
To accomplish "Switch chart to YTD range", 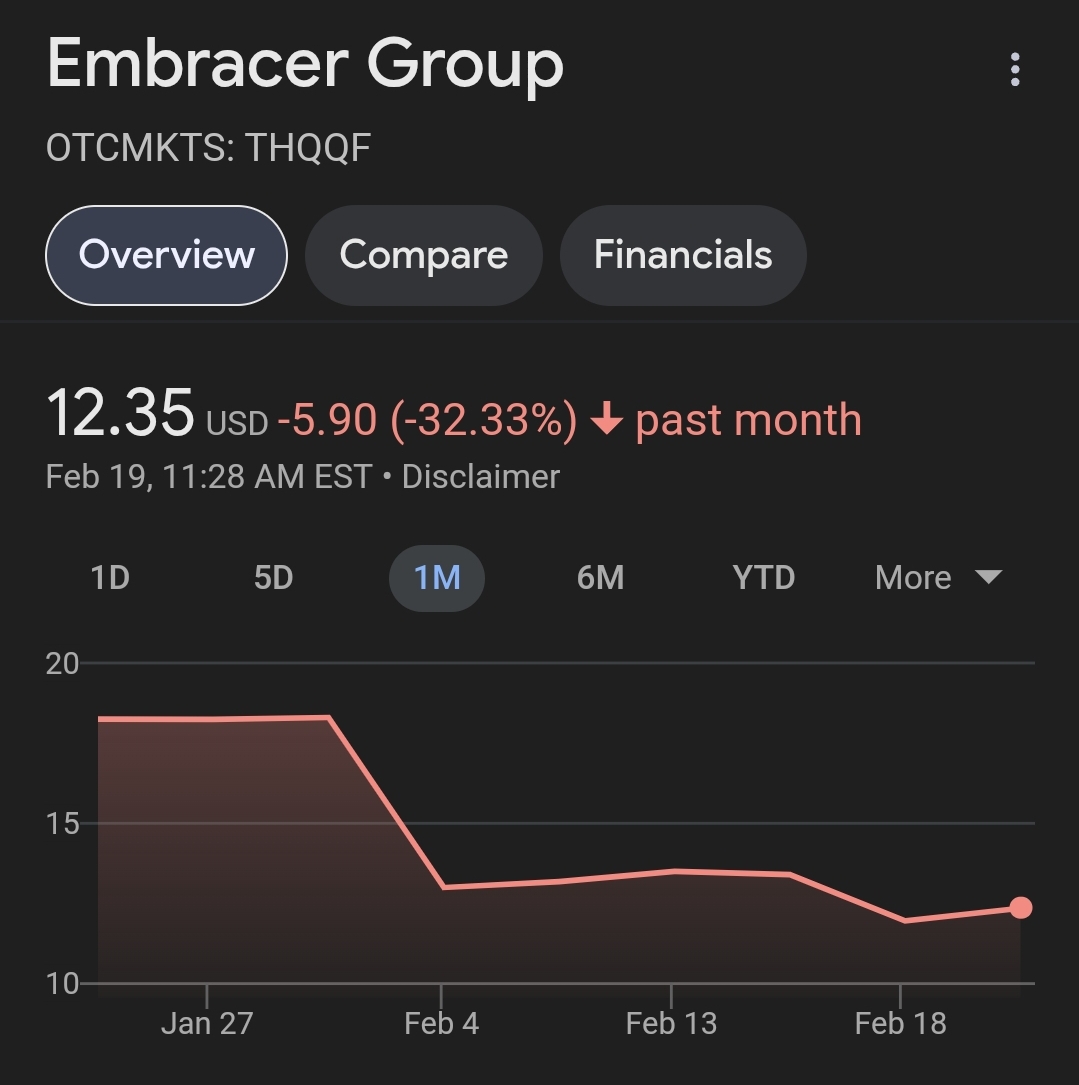I will (763, 578).
